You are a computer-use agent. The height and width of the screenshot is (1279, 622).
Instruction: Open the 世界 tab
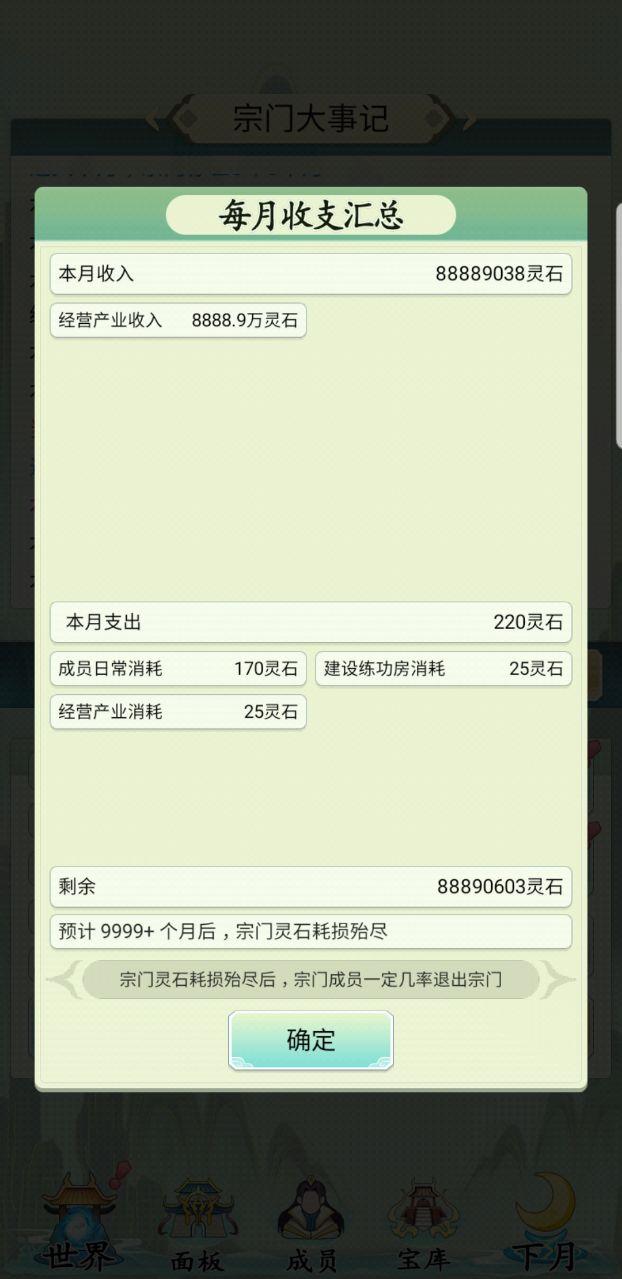click(80, 1225)
